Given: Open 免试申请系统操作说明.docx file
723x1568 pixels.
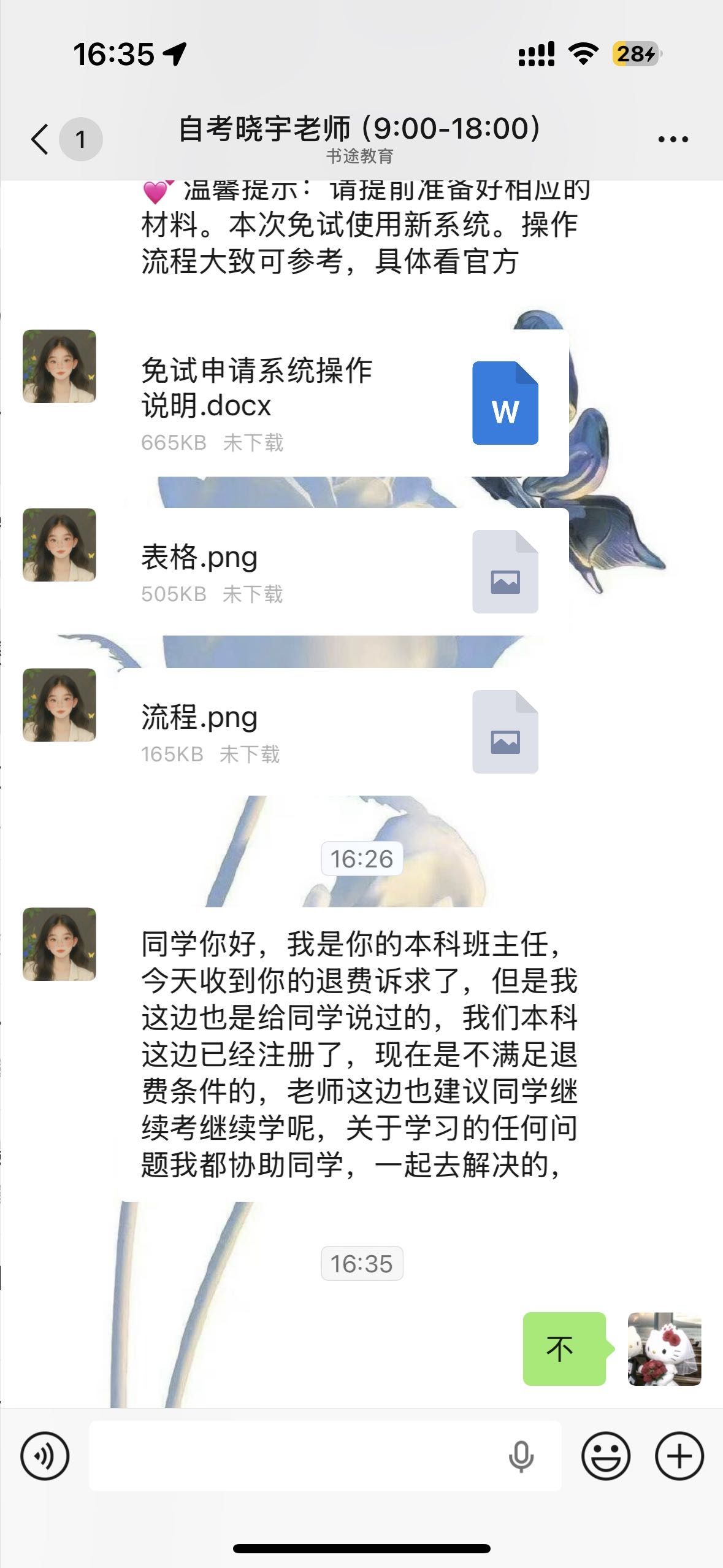Looking at the screenshot, I should pyautogui.click(x=343, y=404).
